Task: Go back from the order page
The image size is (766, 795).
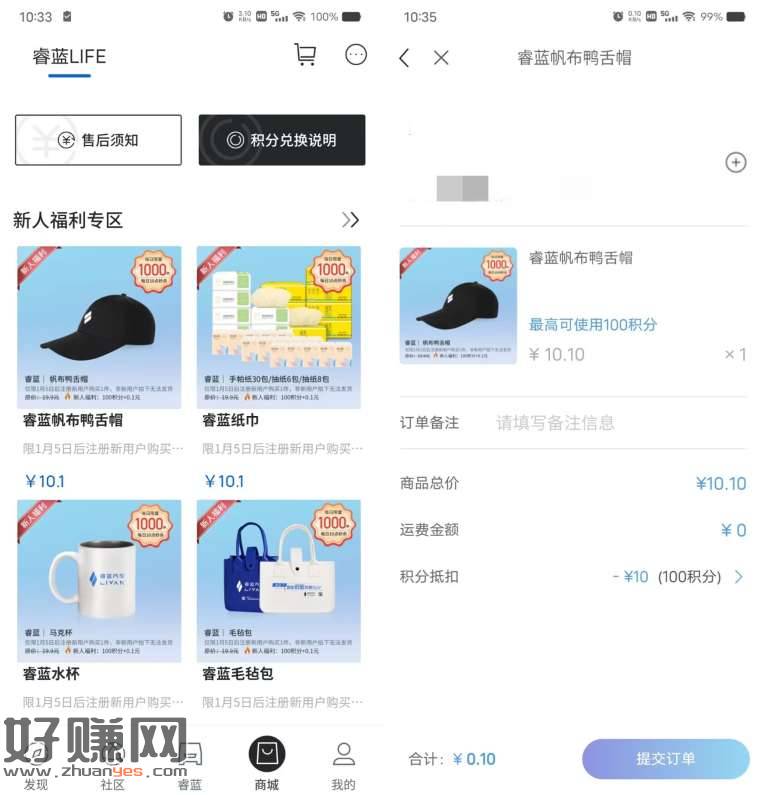Action: coord(404,58)
